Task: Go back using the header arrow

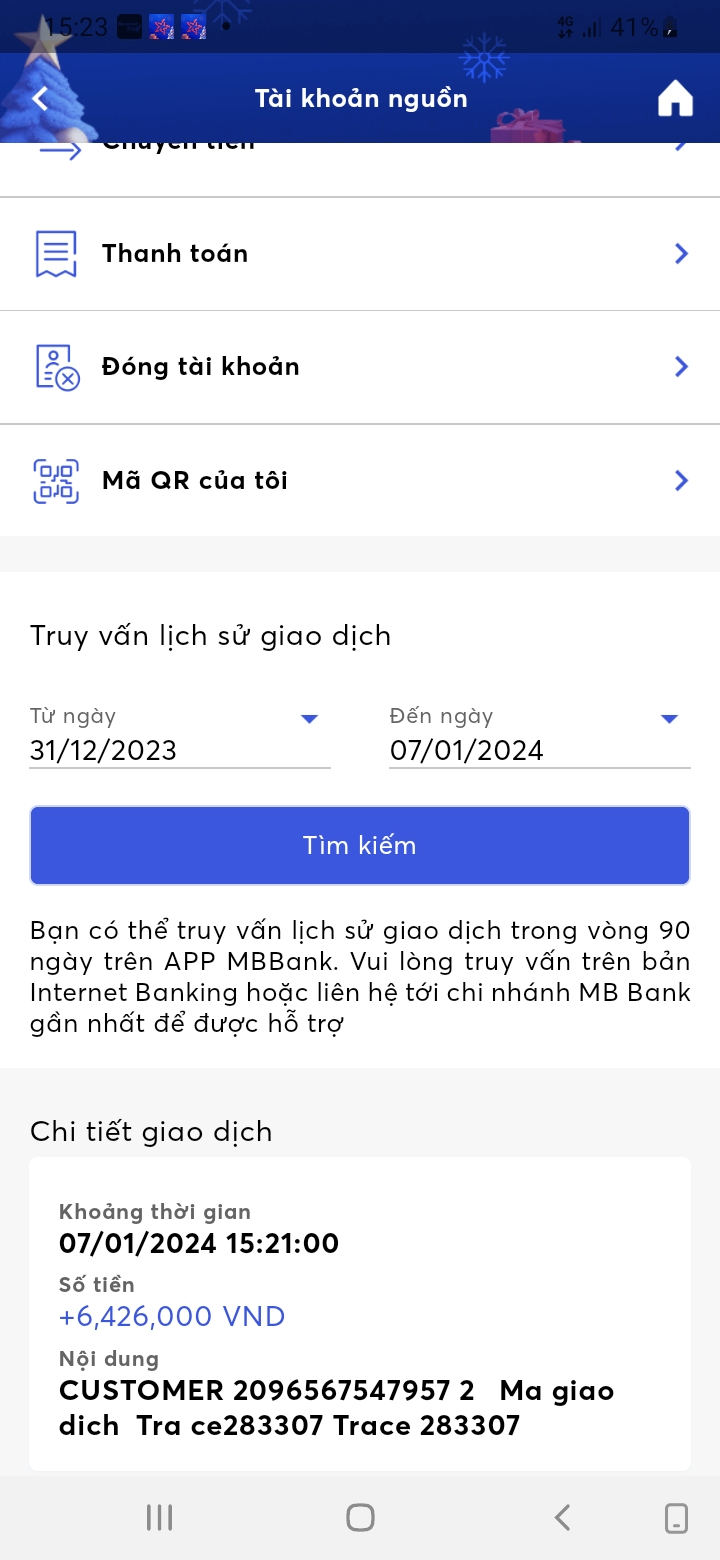Action: (41, 99)
